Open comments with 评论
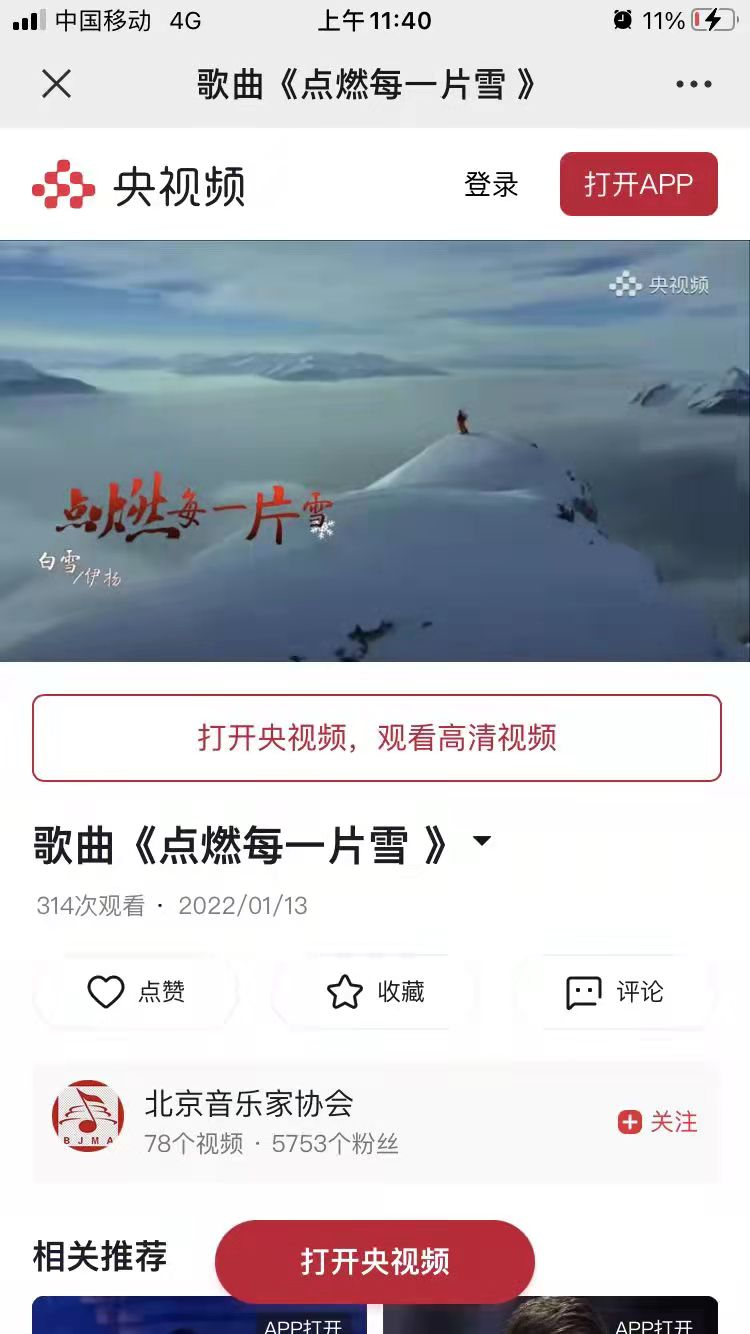This screenshot has width=750, height=1334. 614,992
